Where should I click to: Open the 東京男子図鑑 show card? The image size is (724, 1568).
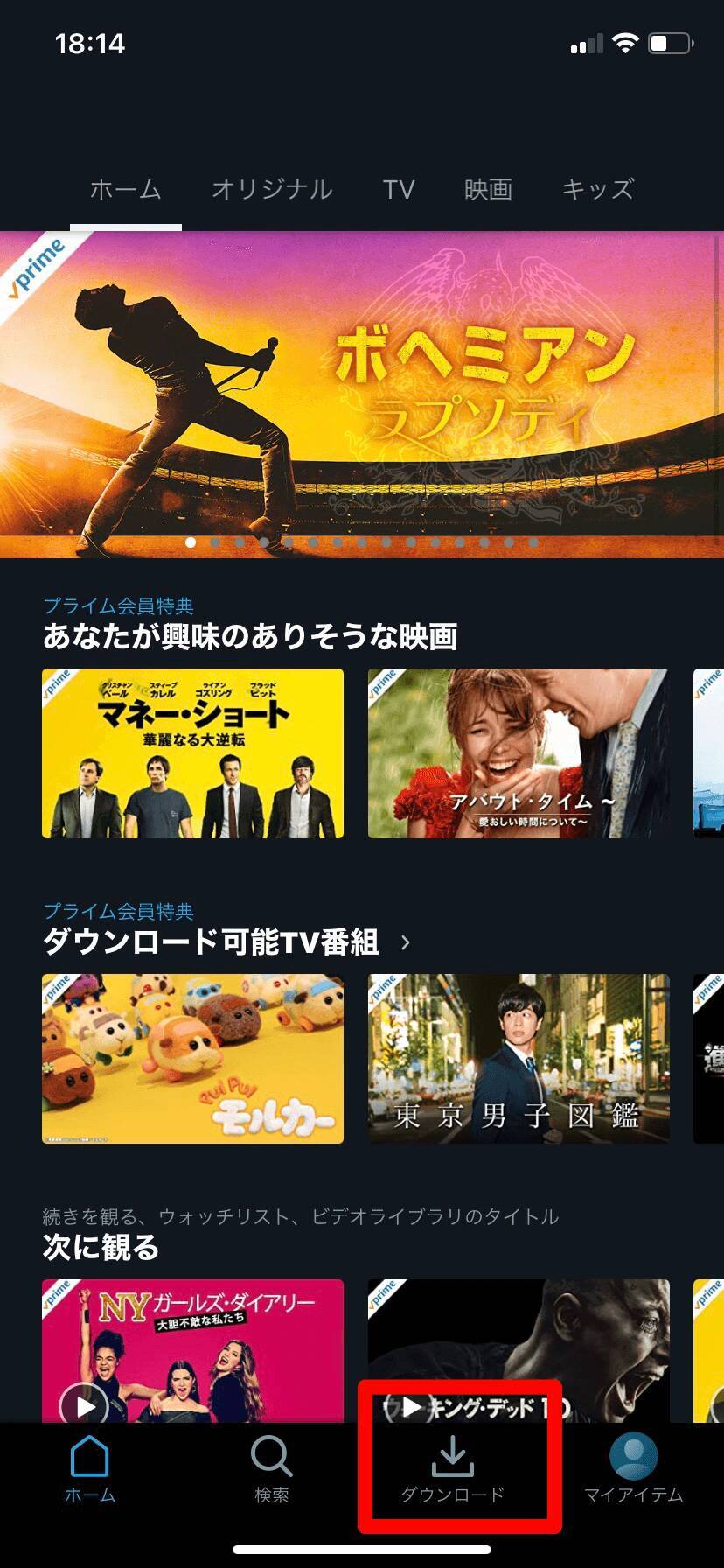point(519,1059)
